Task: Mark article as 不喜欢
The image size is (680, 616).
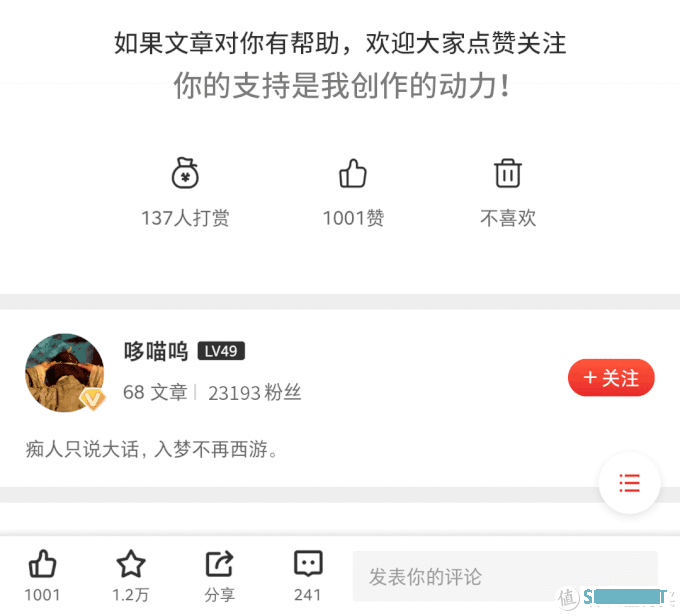Action: [x=508, y=174]
